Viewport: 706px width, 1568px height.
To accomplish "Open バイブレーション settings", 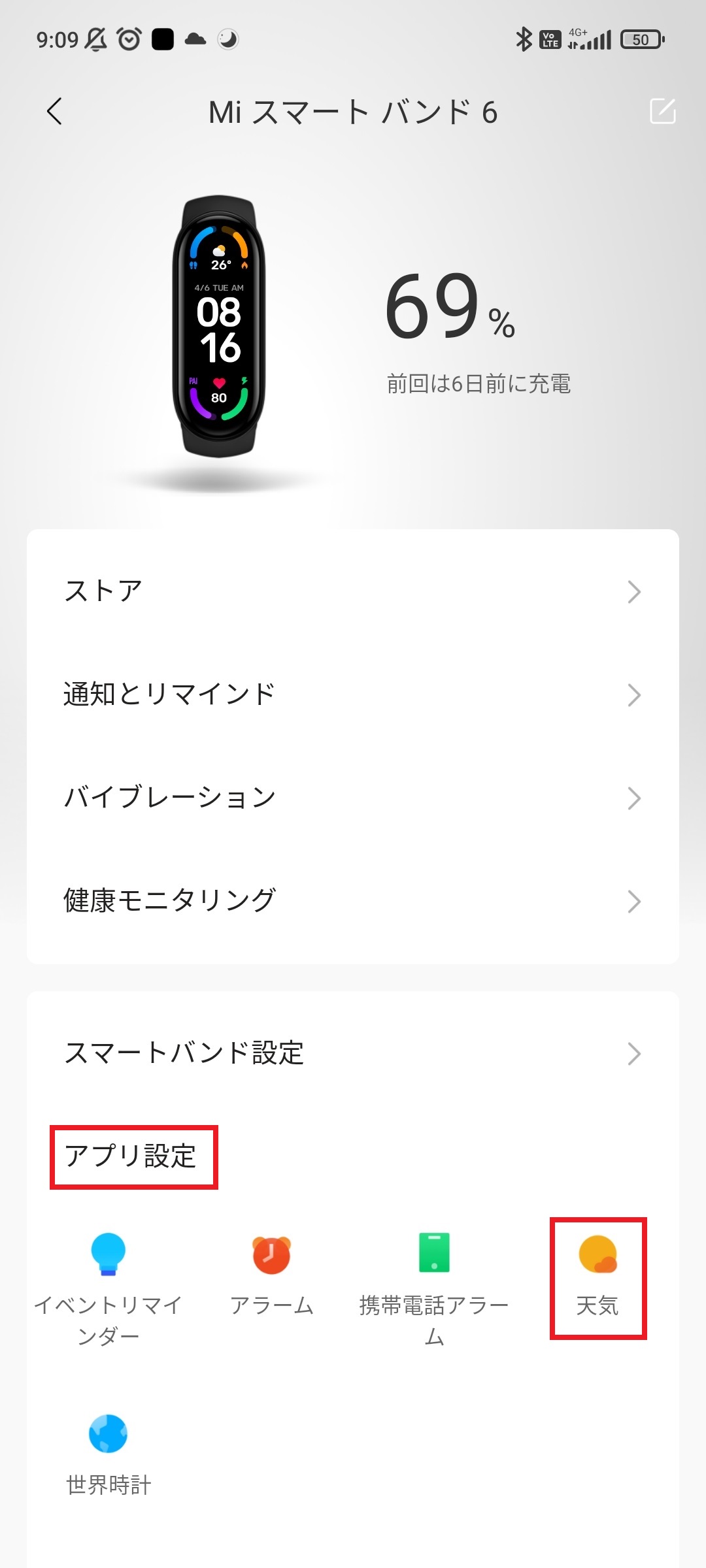I will click(x=353, y=798).
